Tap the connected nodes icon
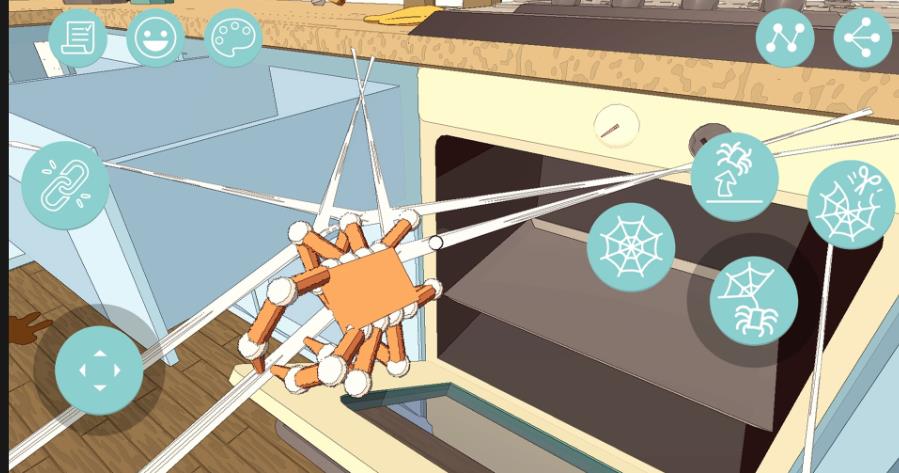899x473 pixels. coord(784,38)
